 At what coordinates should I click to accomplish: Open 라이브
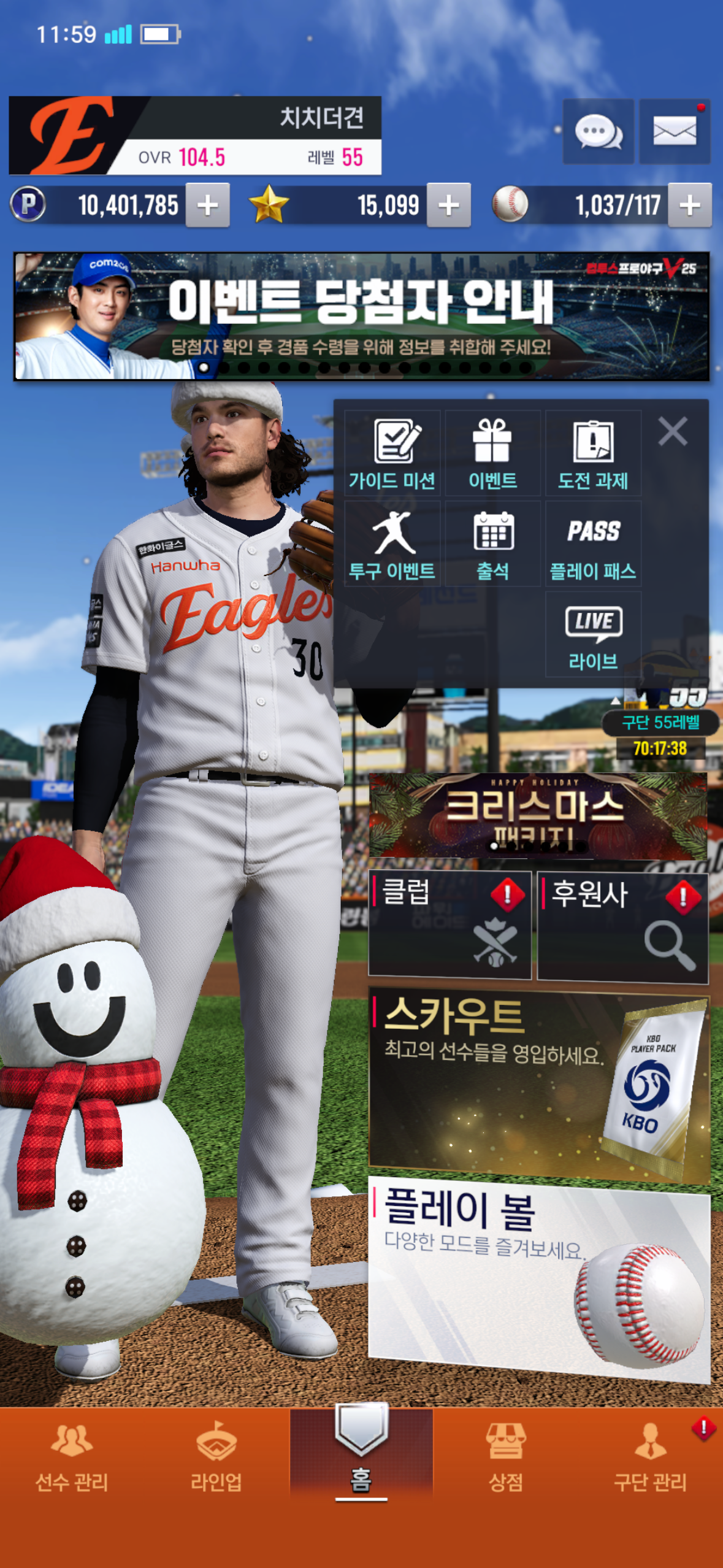point(593,635)
